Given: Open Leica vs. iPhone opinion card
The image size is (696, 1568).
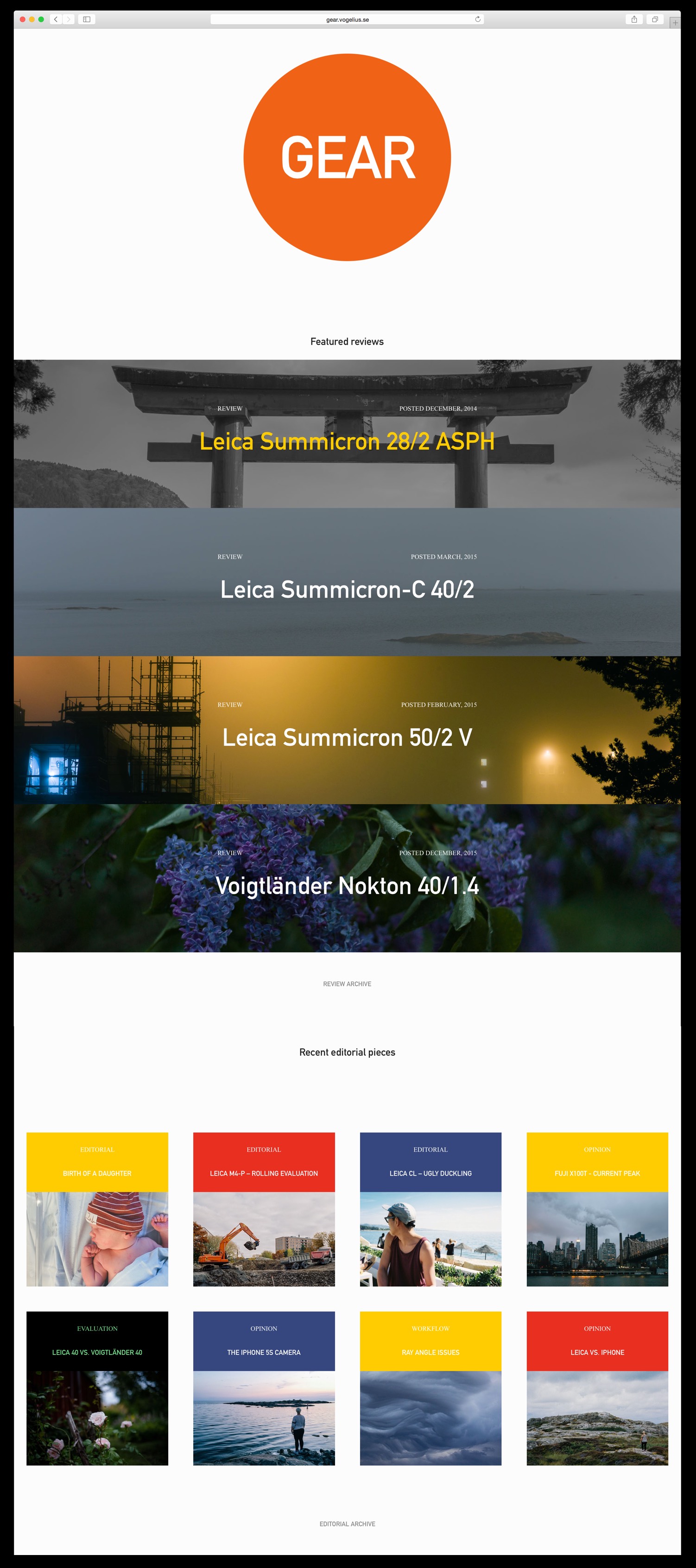Looking at the screenshot, I should click(x=597, y=1388).
